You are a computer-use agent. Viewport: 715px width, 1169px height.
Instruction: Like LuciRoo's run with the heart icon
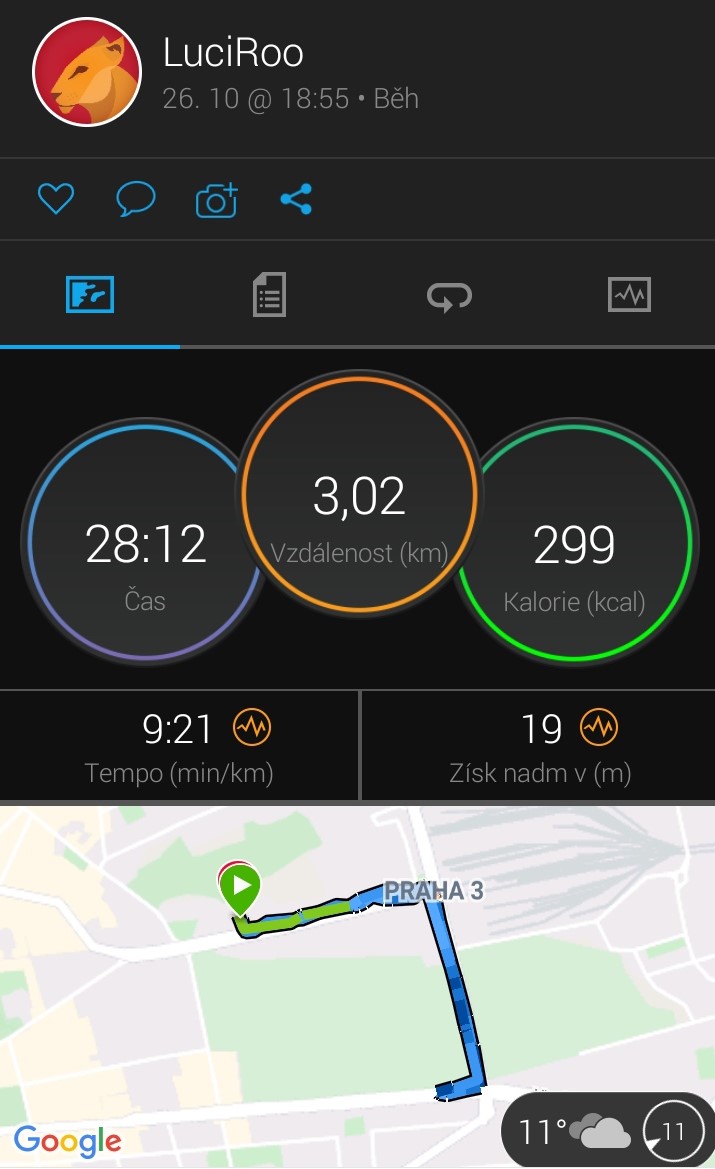point(56,199)
